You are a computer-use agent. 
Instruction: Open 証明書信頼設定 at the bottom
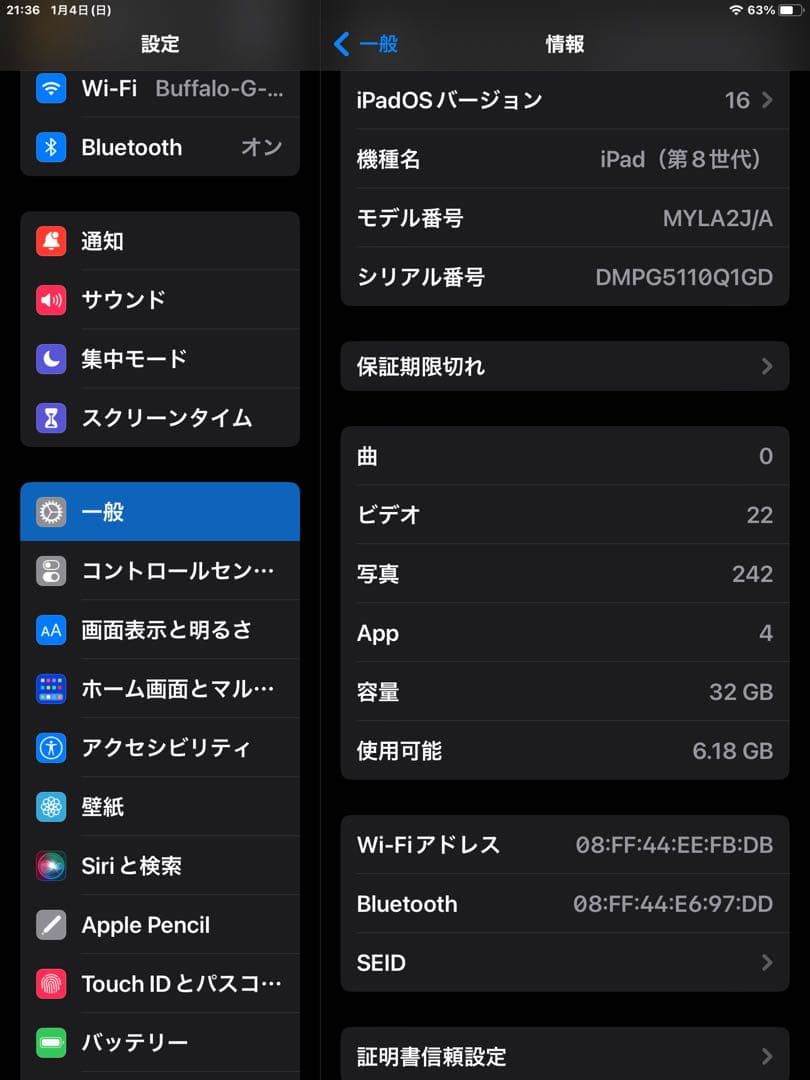pos(565,1055)
